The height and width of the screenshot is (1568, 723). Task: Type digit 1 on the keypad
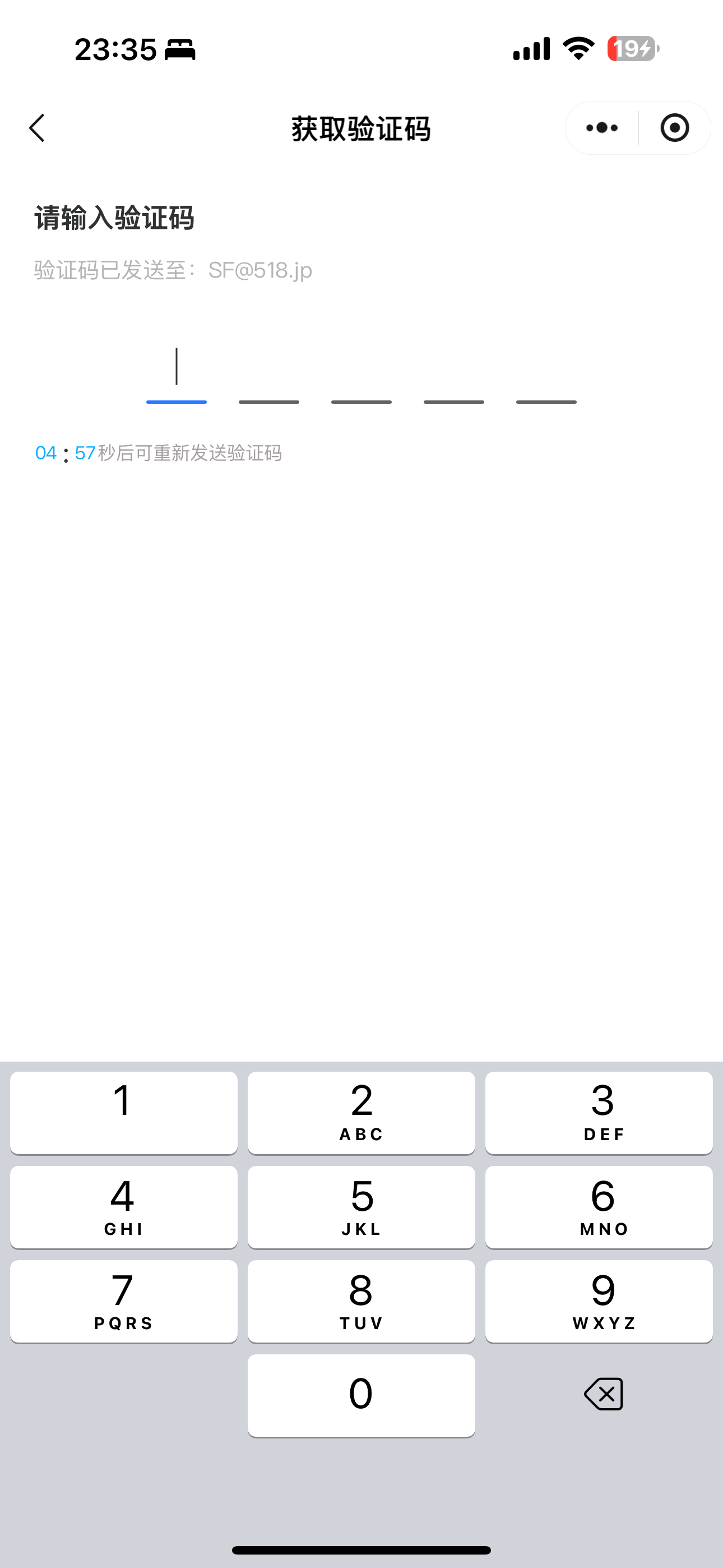pyautogui.click(x=123, y=1113)
